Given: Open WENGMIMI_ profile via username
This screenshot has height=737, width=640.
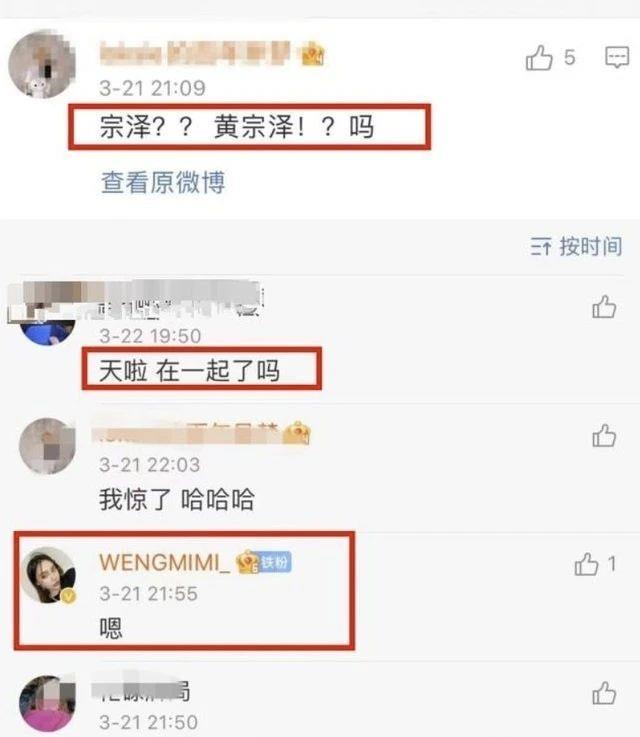Looking at the screenshot, I should tap(165, 562).
